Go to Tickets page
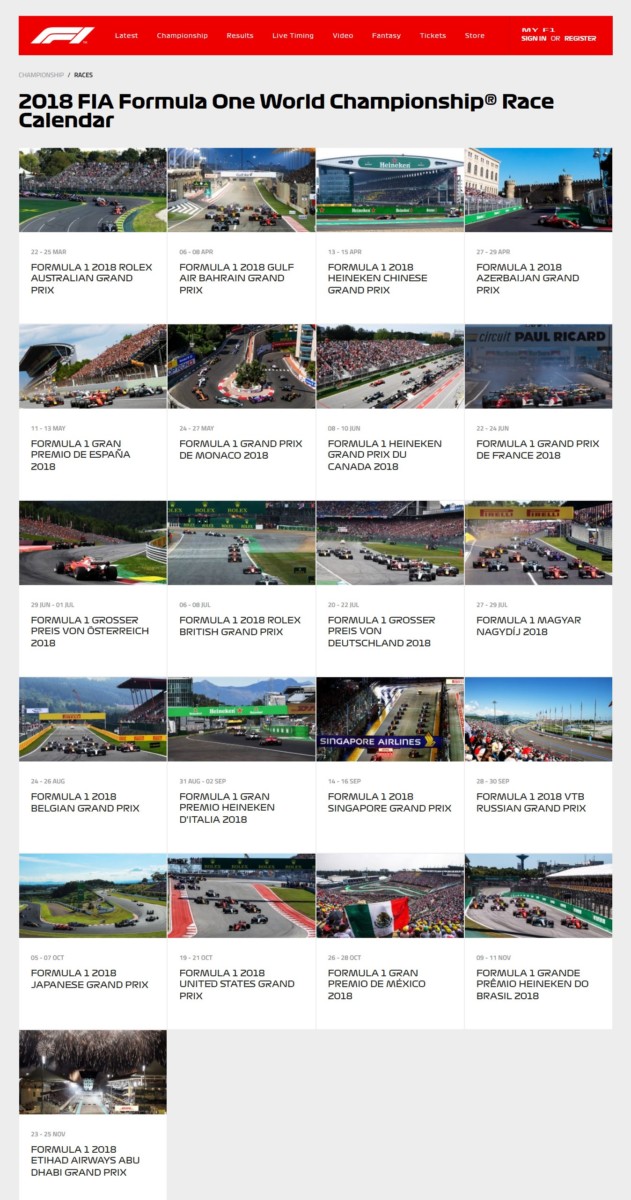The image size is (631, 1200). click(x=433, y=36)
